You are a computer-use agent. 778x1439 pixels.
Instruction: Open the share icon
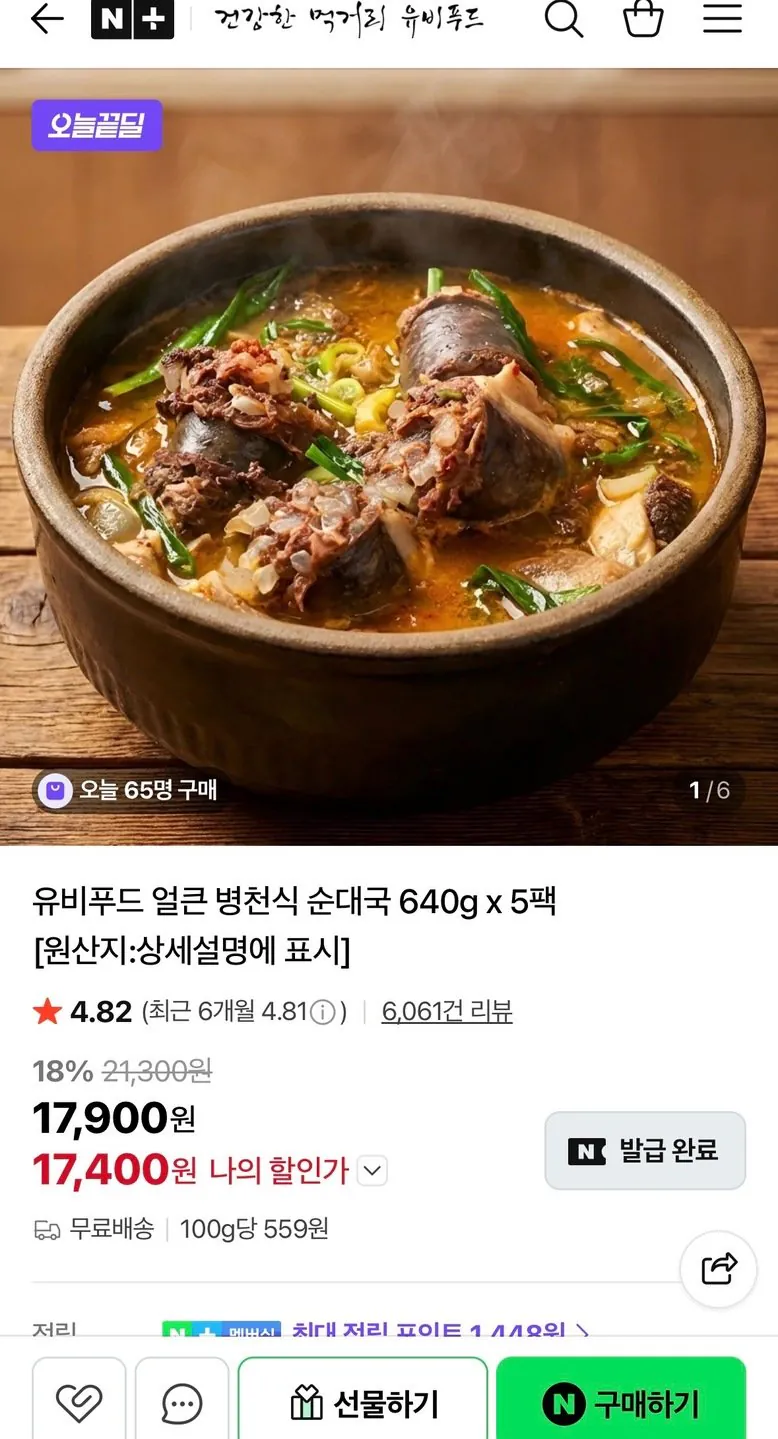tap(717, 1268)
